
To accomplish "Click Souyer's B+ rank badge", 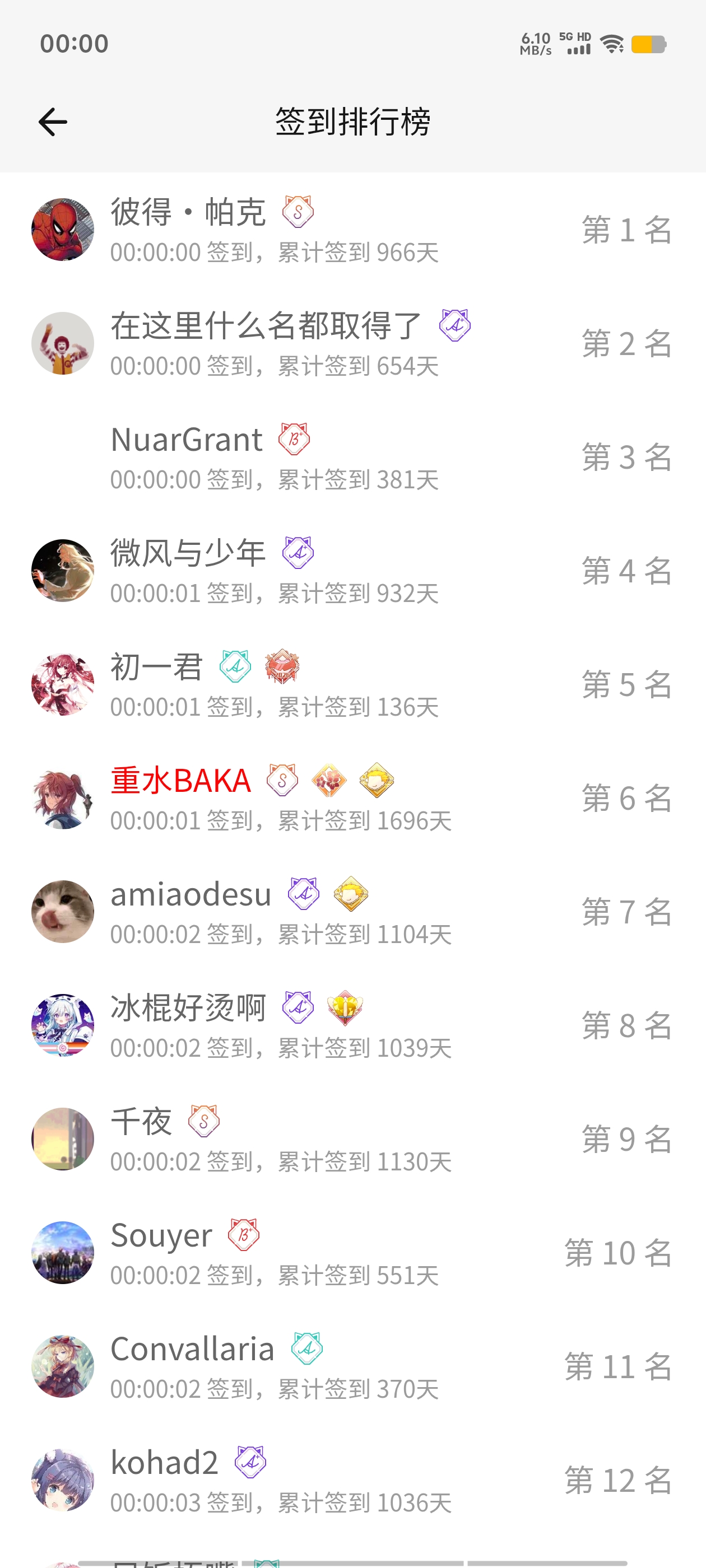I will tap(243, 1235).
